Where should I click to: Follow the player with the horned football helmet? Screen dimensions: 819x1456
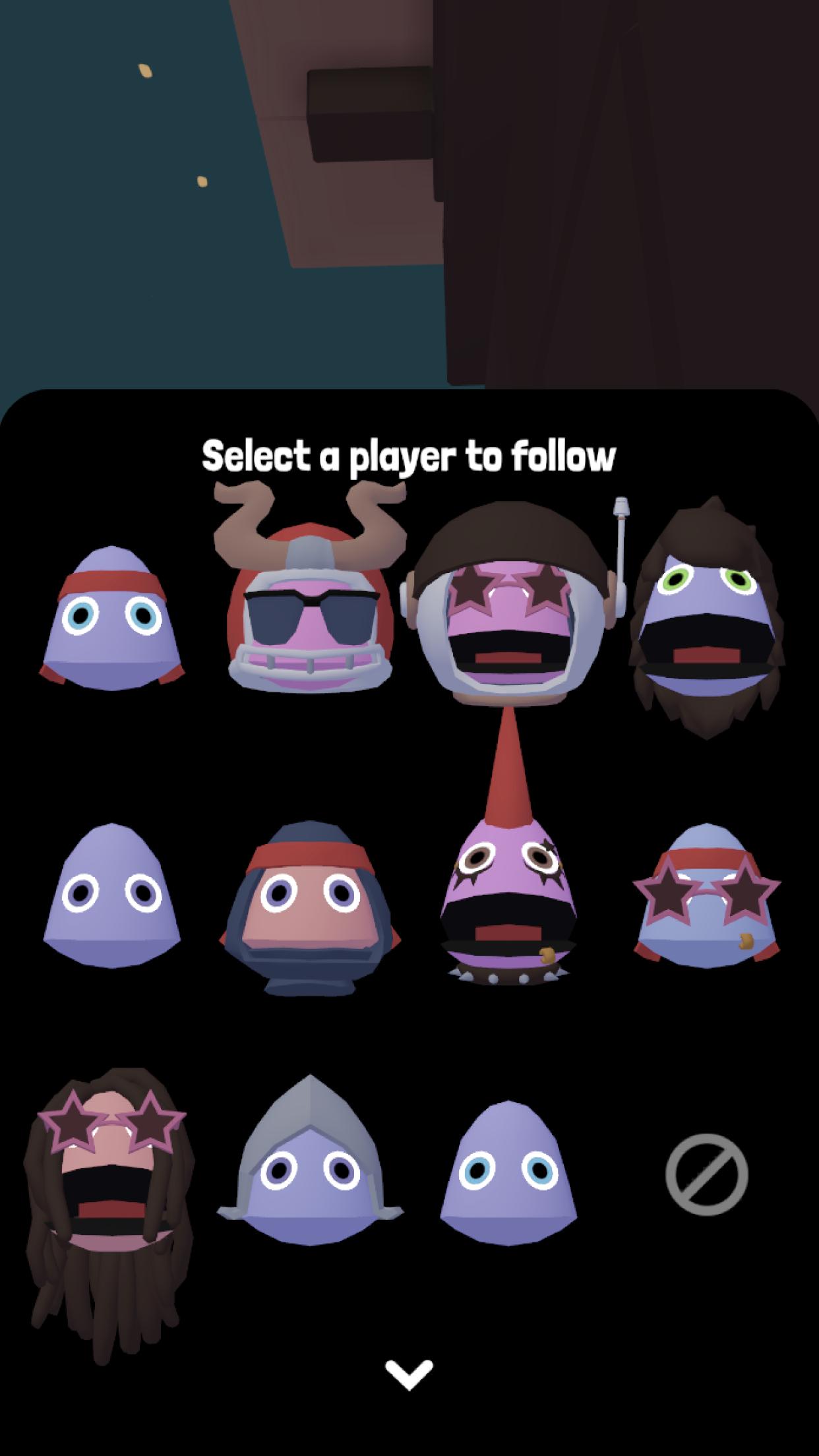(x=310, y=587)
